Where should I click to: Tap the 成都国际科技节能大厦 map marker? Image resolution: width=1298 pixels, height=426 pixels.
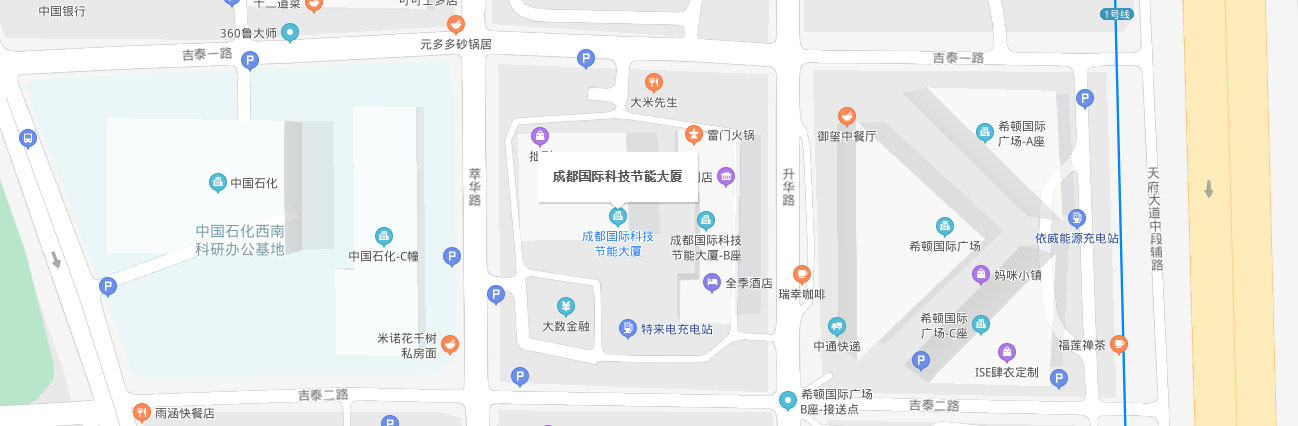(x=618, y=217)
